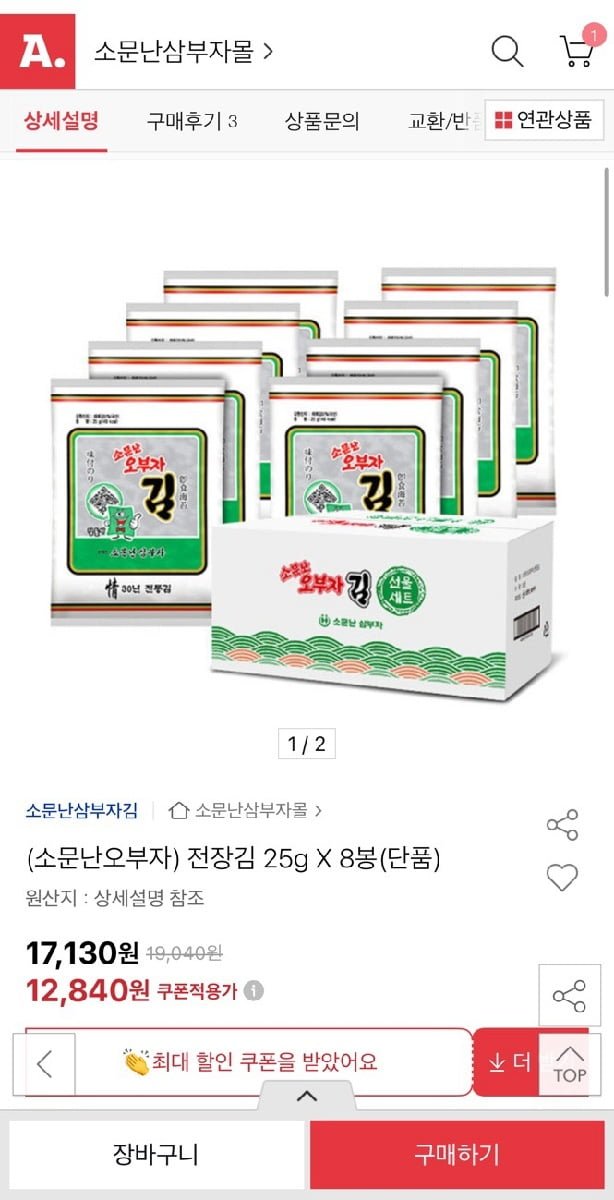Screen dimensions: 614x1200
Task: Switch to the 상품문의 tab
Action: [x=322, y=122]
